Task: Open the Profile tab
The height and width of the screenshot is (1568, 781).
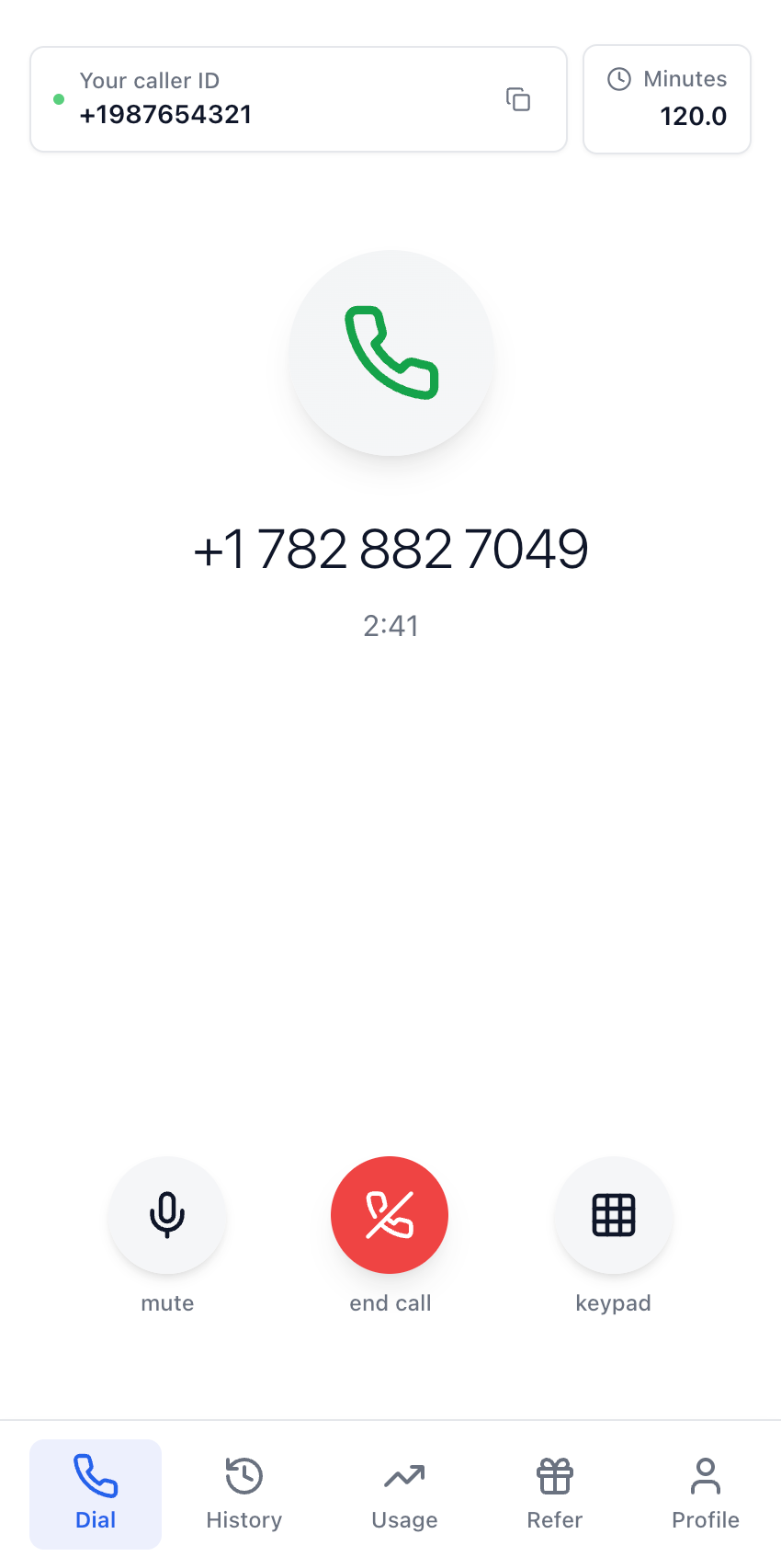Action: tap(705, 1494)
